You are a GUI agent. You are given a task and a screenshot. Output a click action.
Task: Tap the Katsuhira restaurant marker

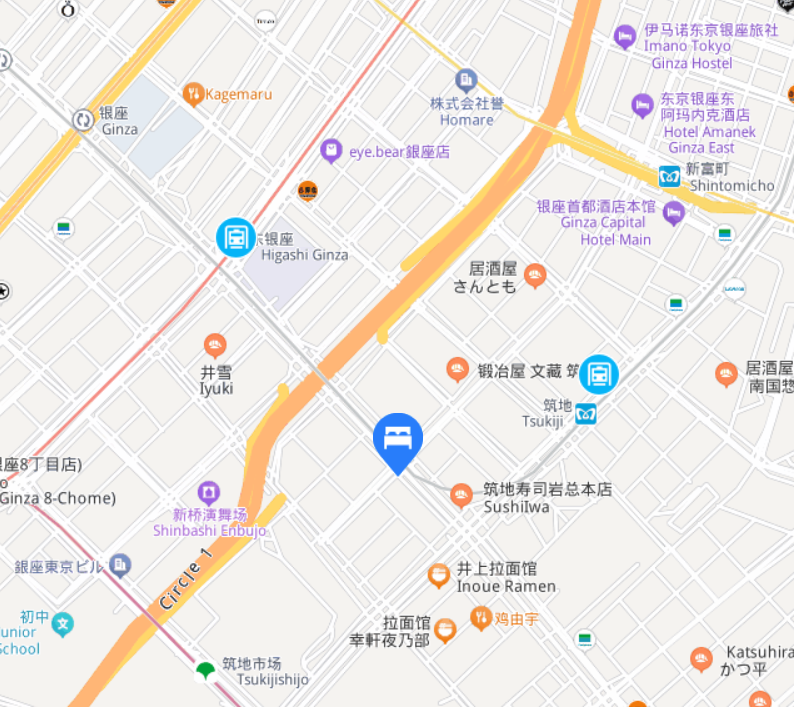(702, 658)
